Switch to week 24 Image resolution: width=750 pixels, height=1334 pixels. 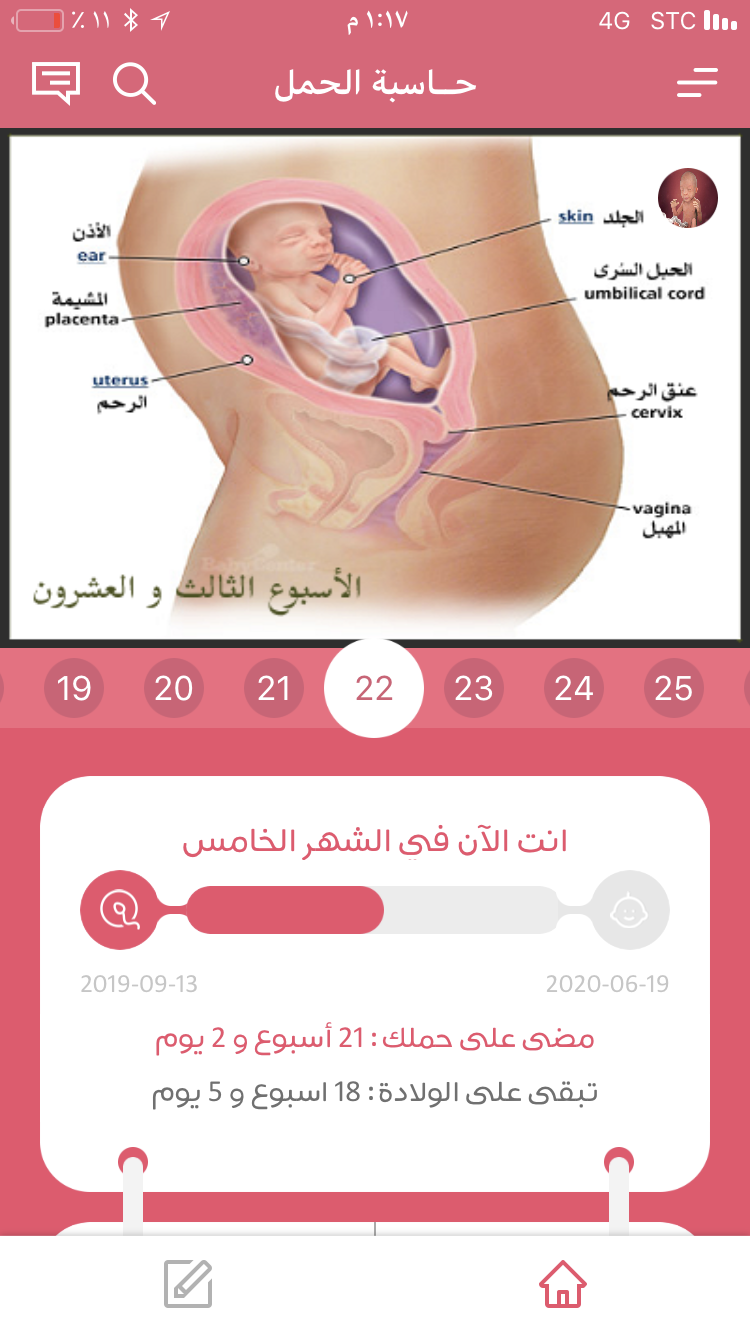(574, 688)
